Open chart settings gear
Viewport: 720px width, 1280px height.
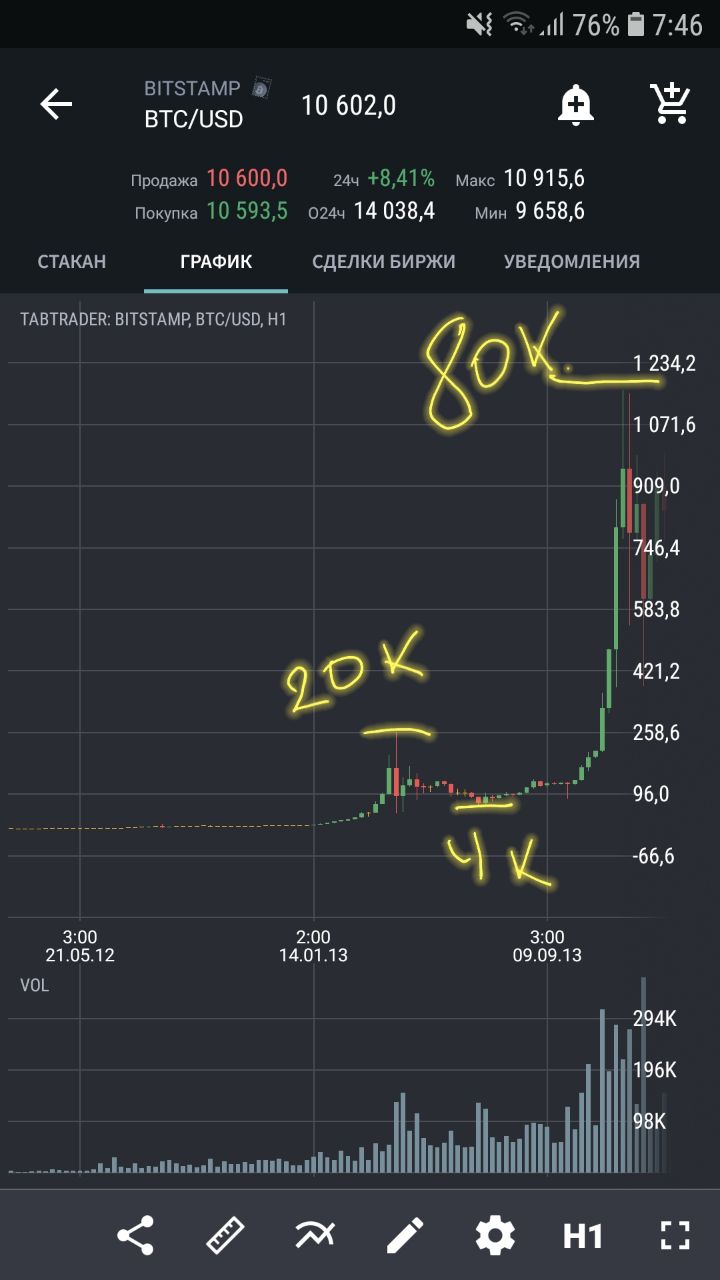point(495,1236)
